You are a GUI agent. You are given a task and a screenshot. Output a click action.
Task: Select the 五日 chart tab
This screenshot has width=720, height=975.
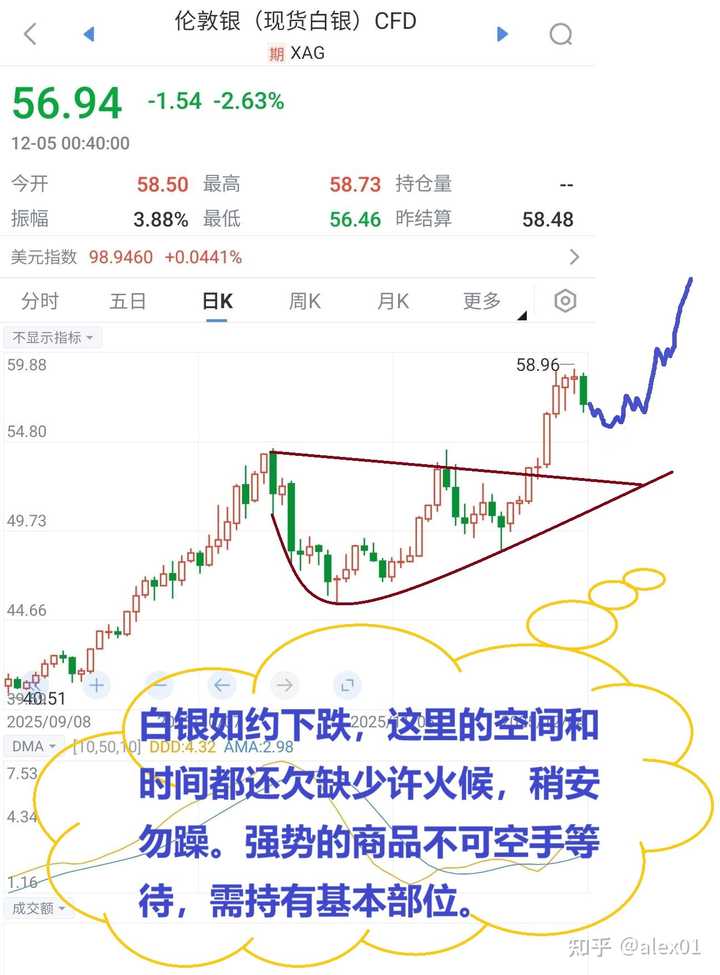click(x=128, y=301)
